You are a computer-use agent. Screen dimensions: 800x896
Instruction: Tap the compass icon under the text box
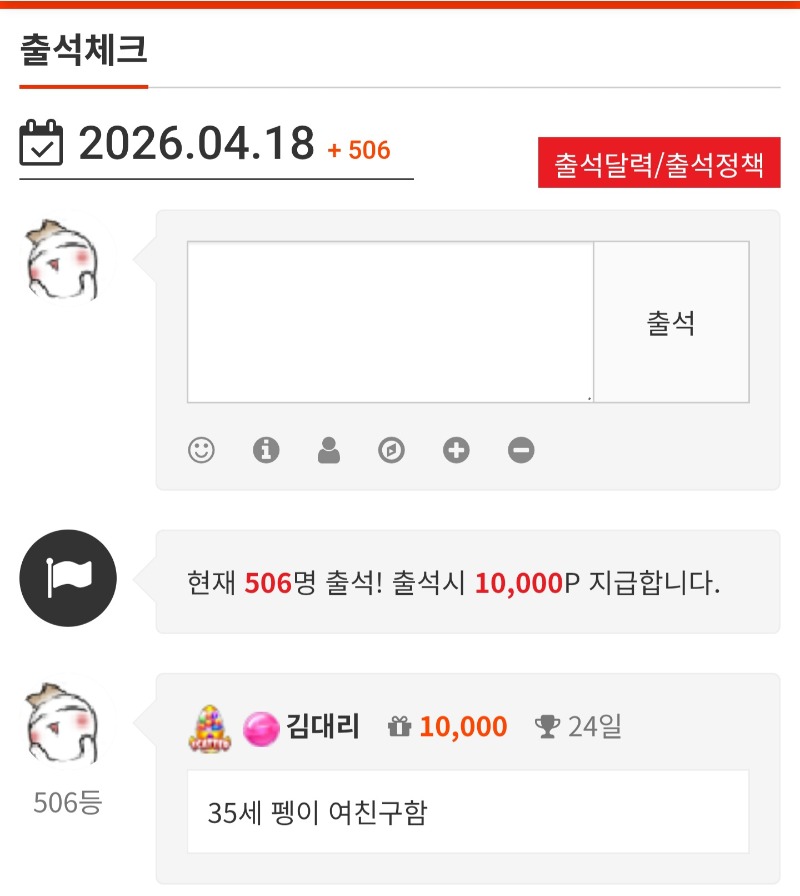pyautogui.click(x=392, y=451)
